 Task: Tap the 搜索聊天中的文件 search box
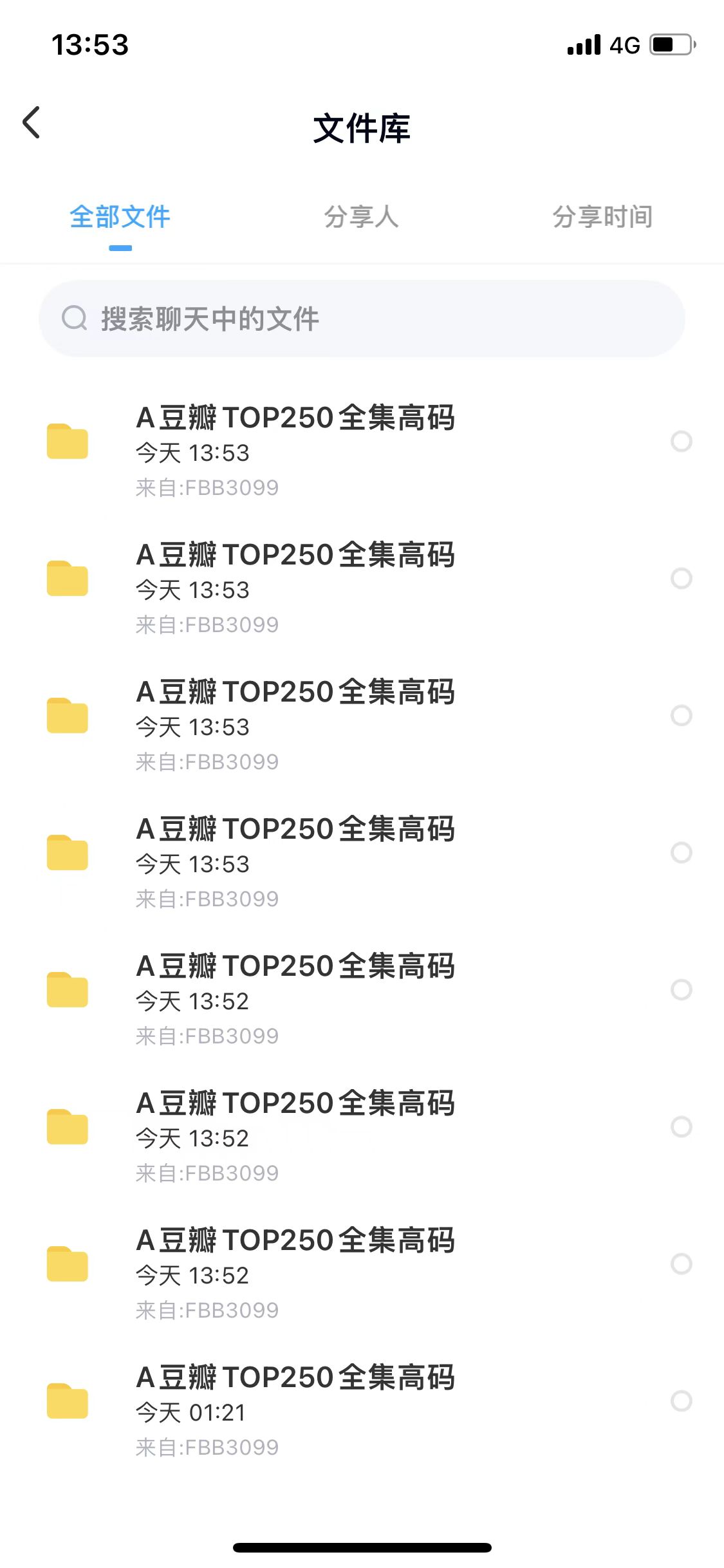tap(362, 319)
